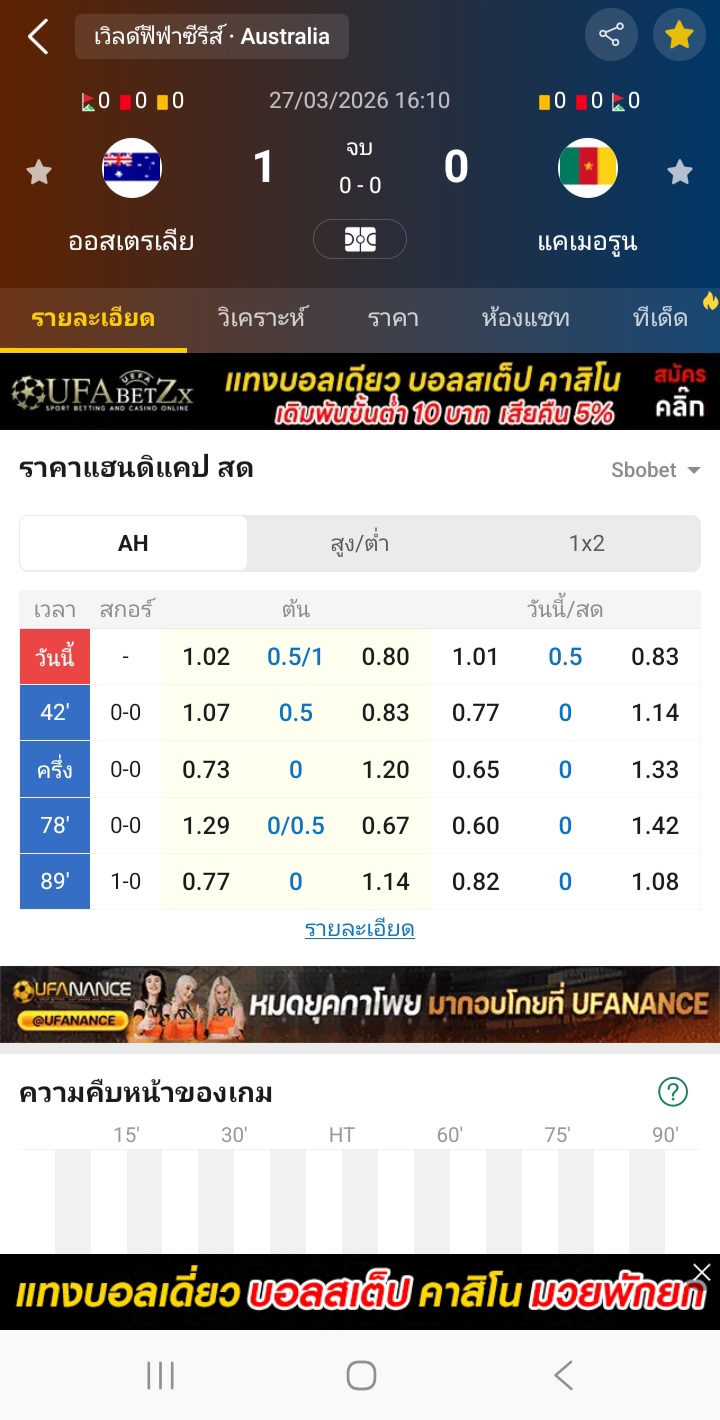
Task: Open the ทีเด็ด tab
Action: click(662, 319)
